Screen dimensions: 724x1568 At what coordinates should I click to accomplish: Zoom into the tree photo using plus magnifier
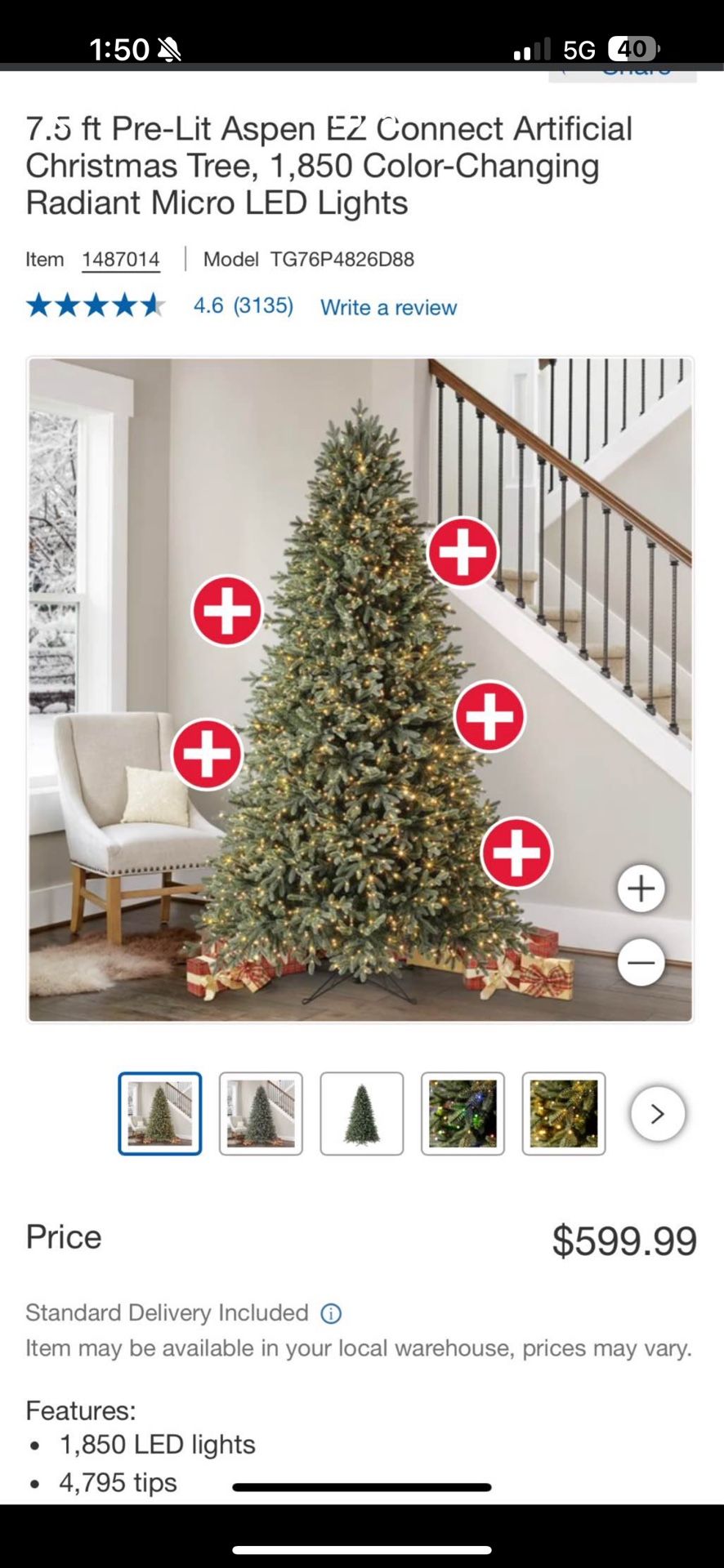pos(641,889)
